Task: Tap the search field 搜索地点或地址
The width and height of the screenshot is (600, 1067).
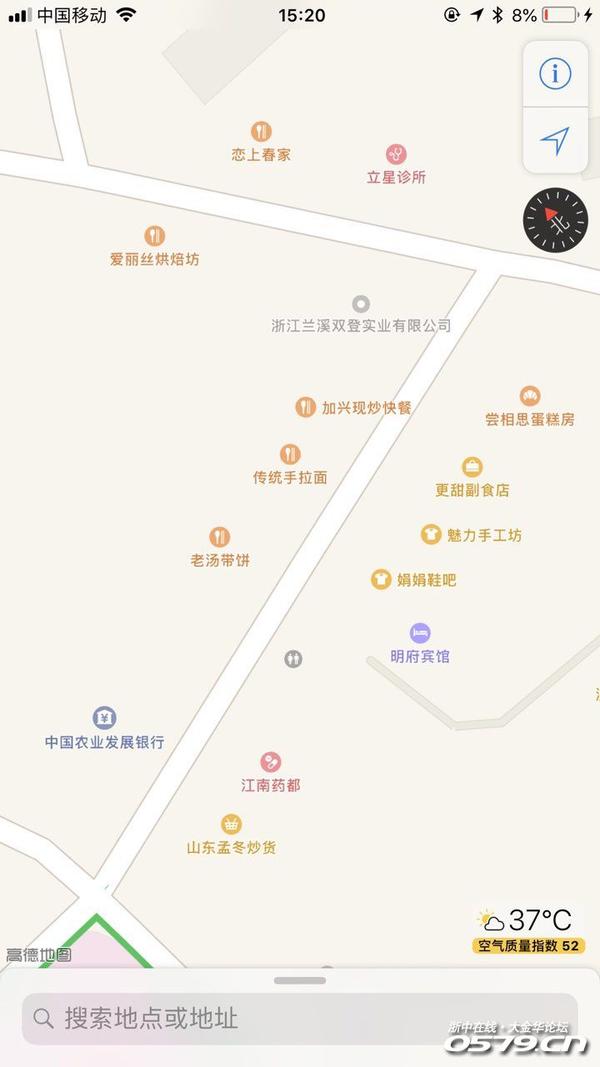Action: pos(300,1018)
